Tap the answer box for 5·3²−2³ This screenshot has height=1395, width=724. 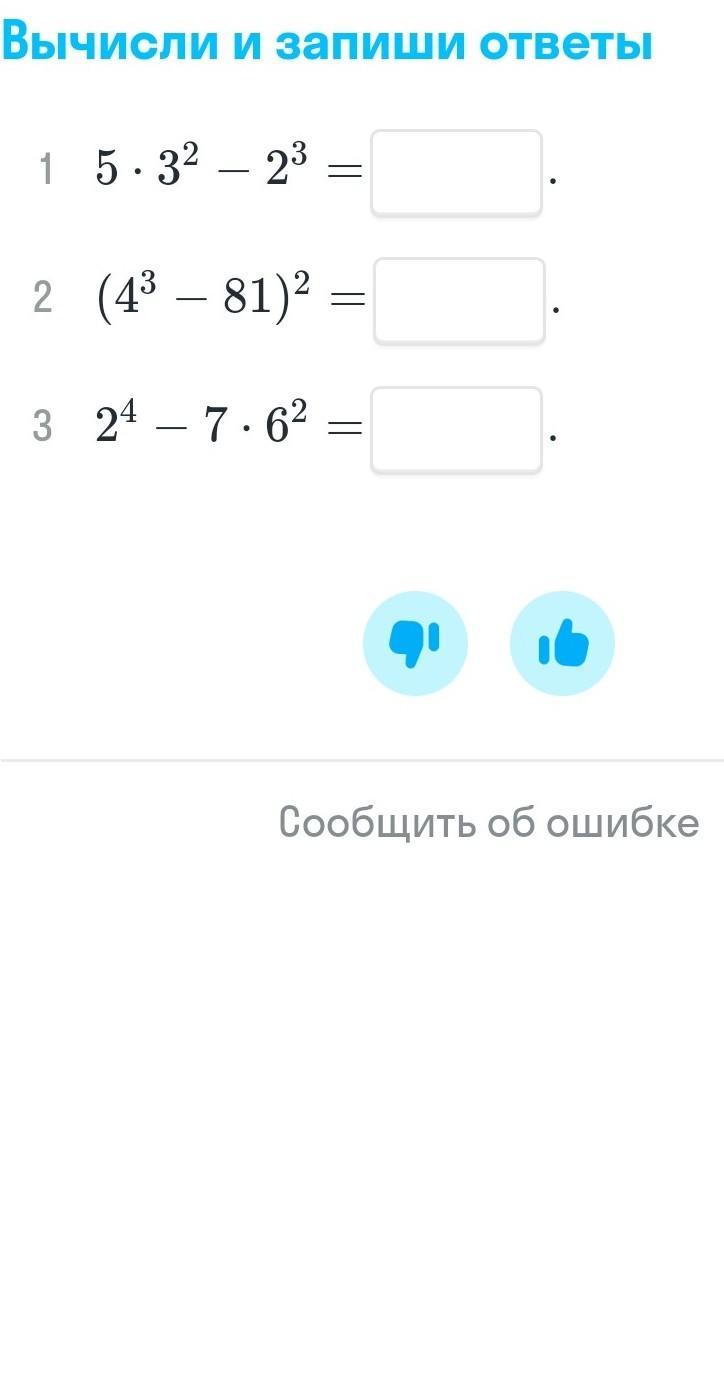(456, 172)
